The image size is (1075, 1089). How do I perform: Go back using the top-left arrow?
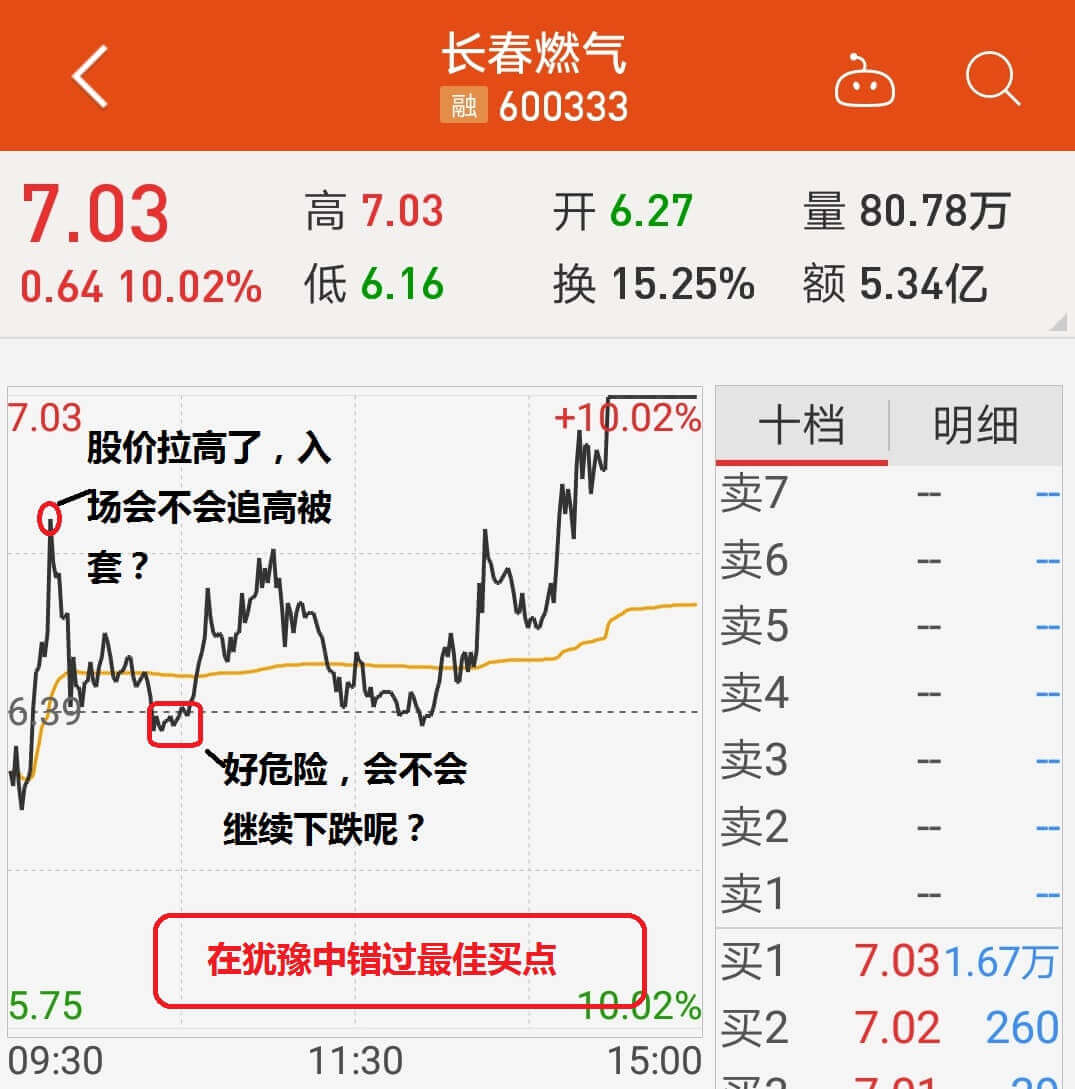click(90, 76)
